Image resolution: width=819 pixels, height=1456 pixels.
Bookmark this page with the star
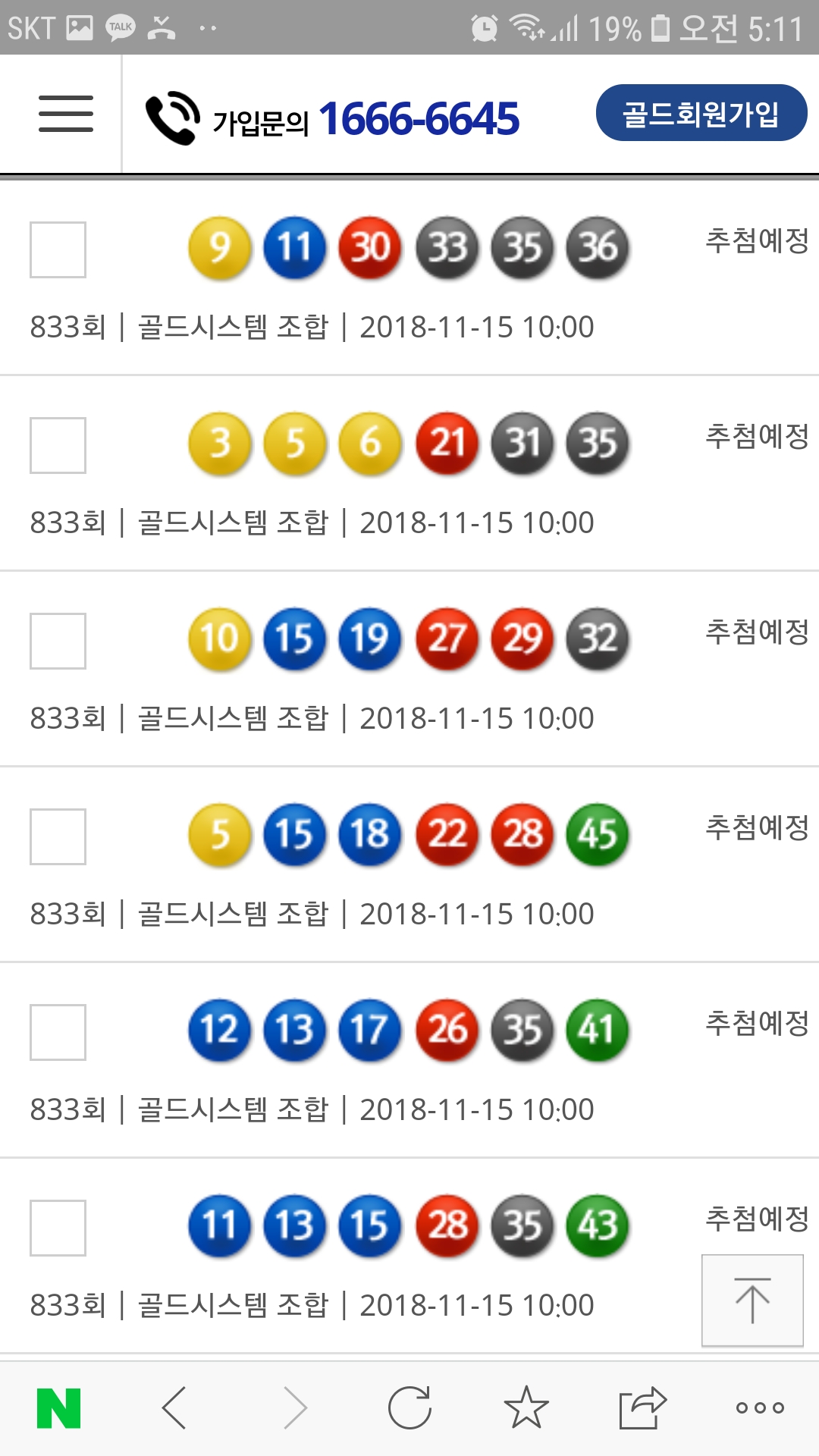526,1408
